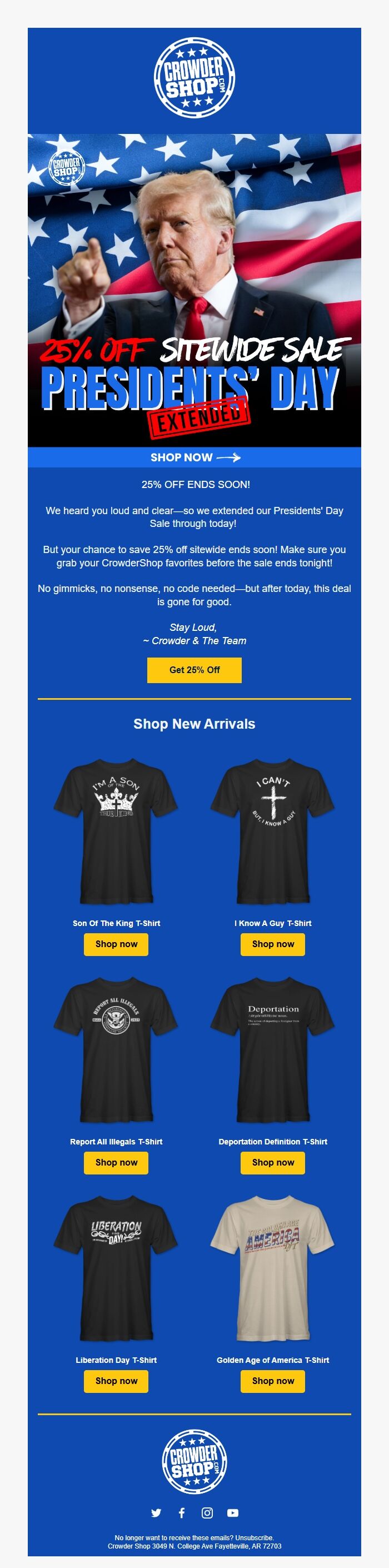Shop now for Golden Age of America T-Shirt
This screenshot has width=389, height=1568.
(x=273, y=1381)
